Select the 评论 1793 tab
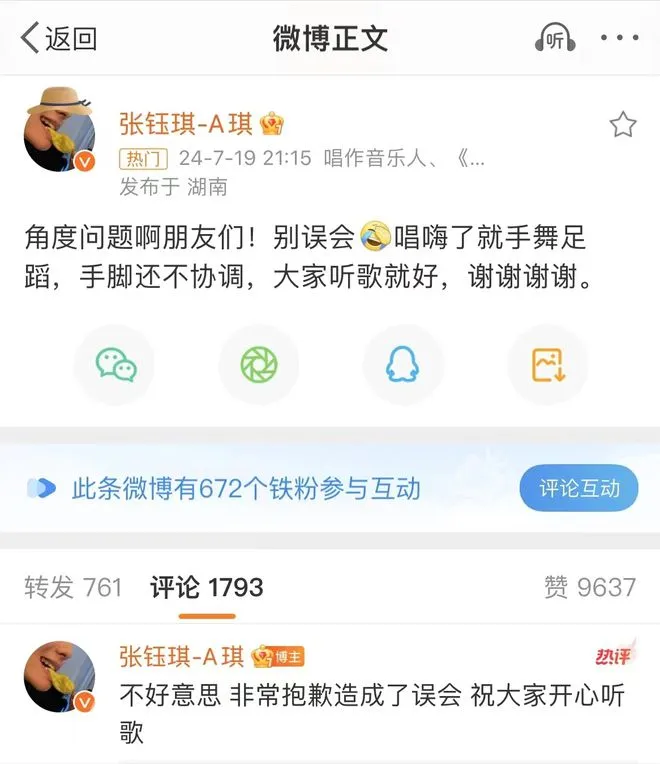 tap(207, 587)
